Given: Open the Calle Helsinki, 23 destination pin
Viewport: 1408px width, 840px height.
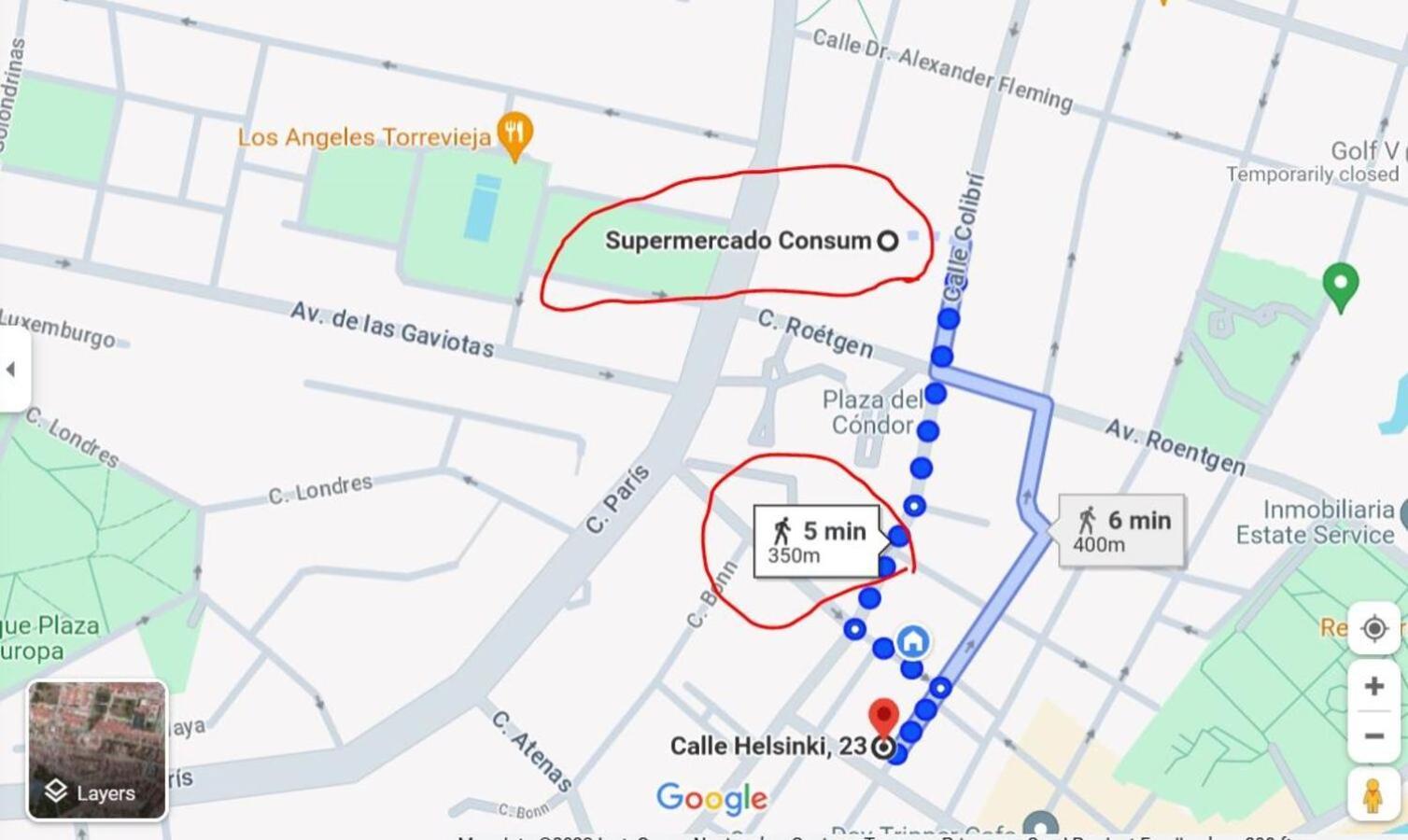Looking at the screenshot, I should click(x=883, y=720).
